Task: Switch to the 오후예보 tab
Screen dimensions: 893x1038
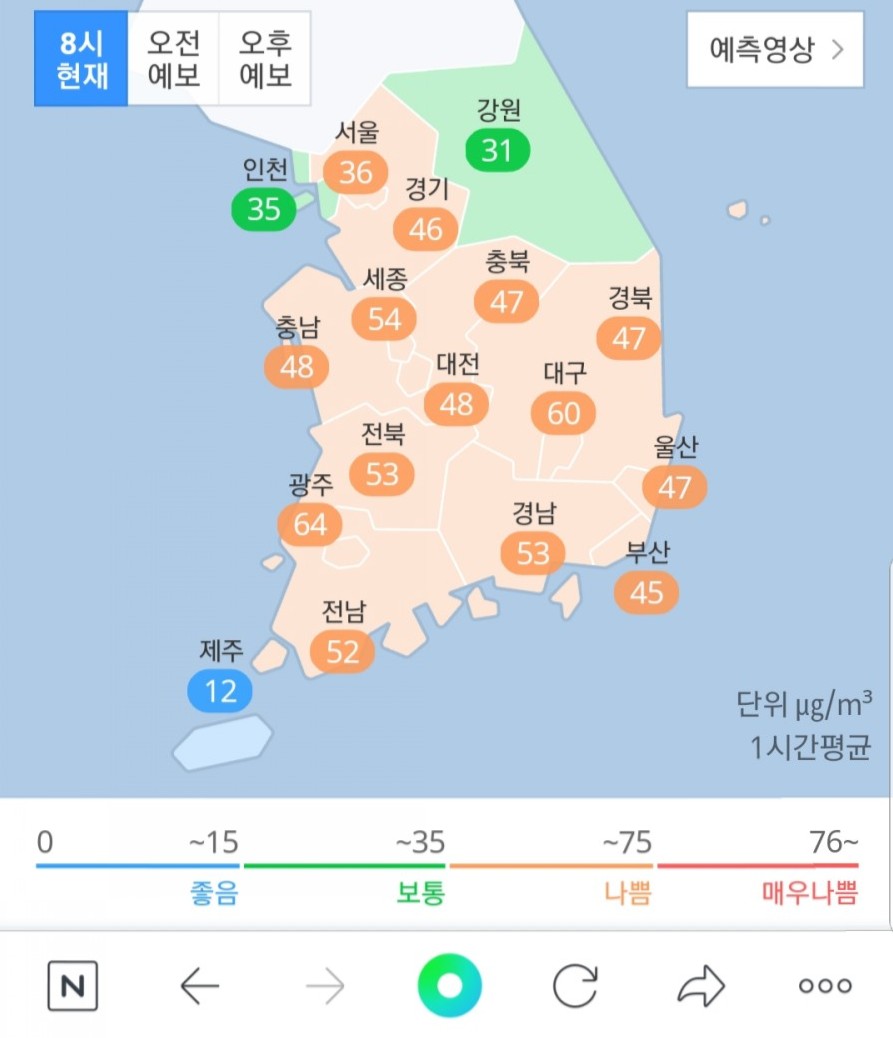Action: pos(265,59)
